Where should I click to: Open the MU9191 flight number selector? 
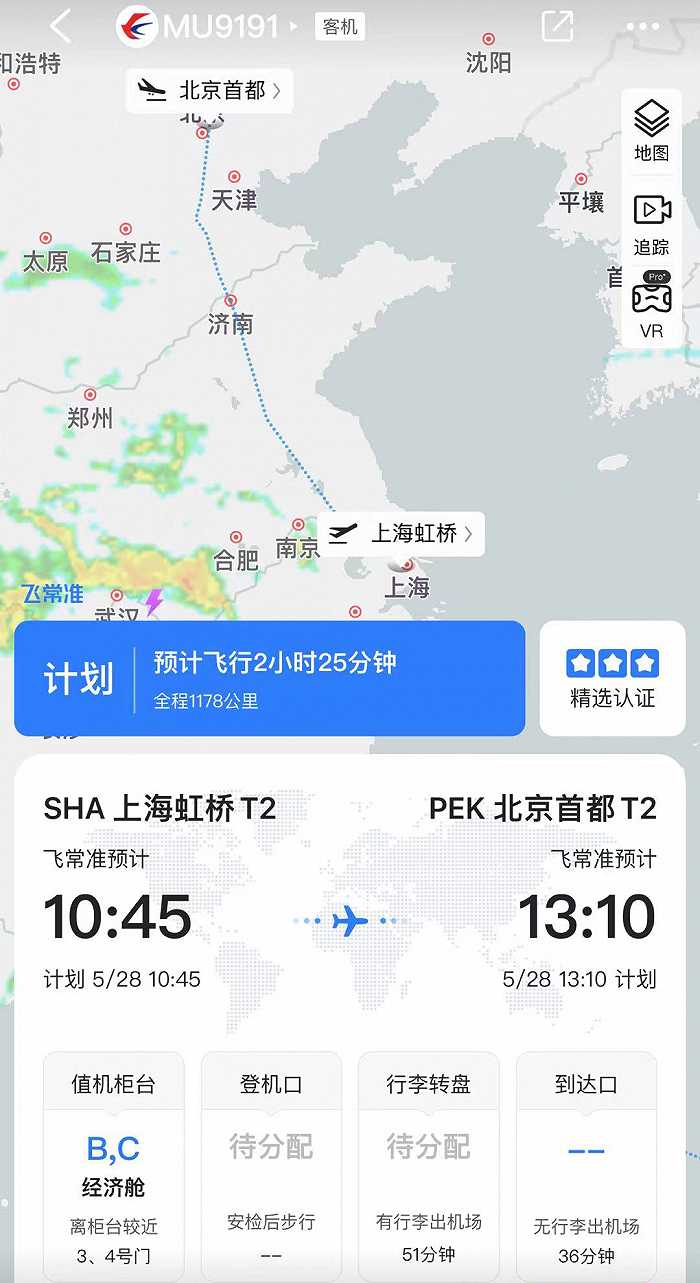pyautogui.click(x=220, y=27)
